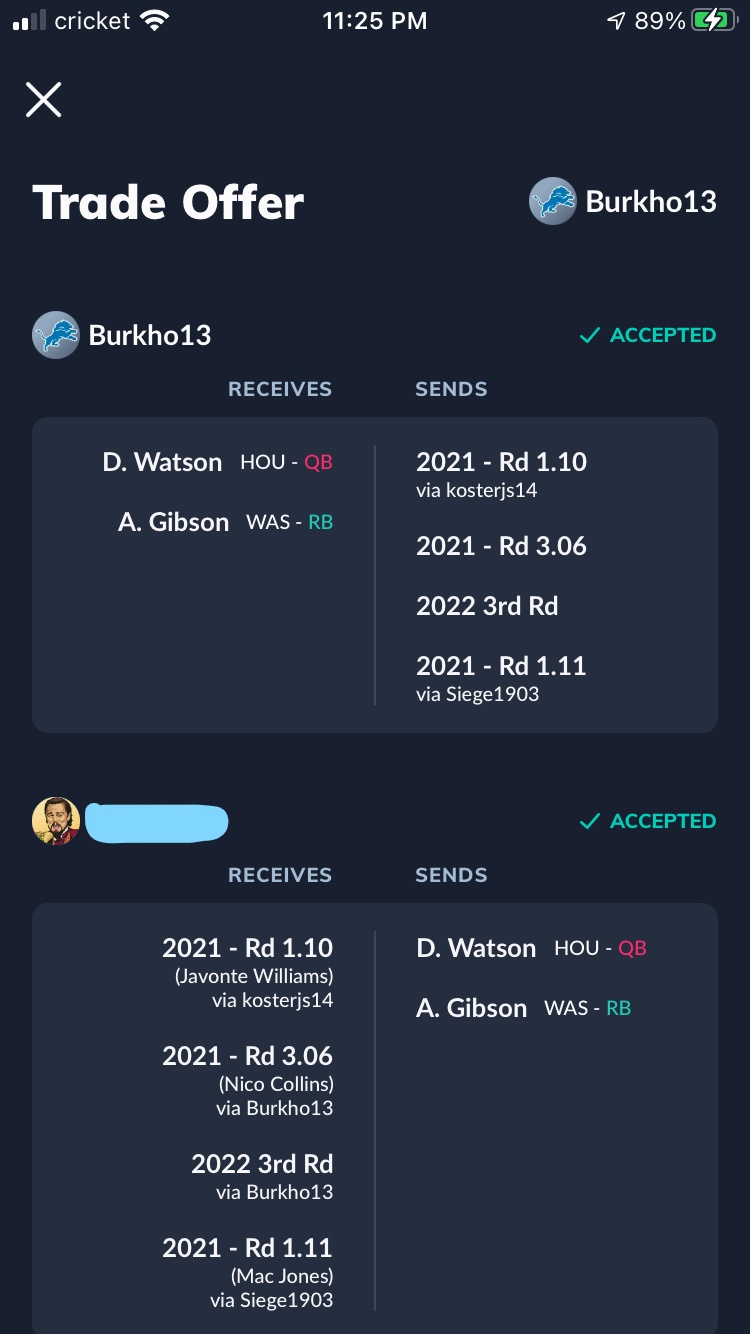View D. Watson in second team's sends list
This screenshot has height=1334, width=750.
(476, 948)
